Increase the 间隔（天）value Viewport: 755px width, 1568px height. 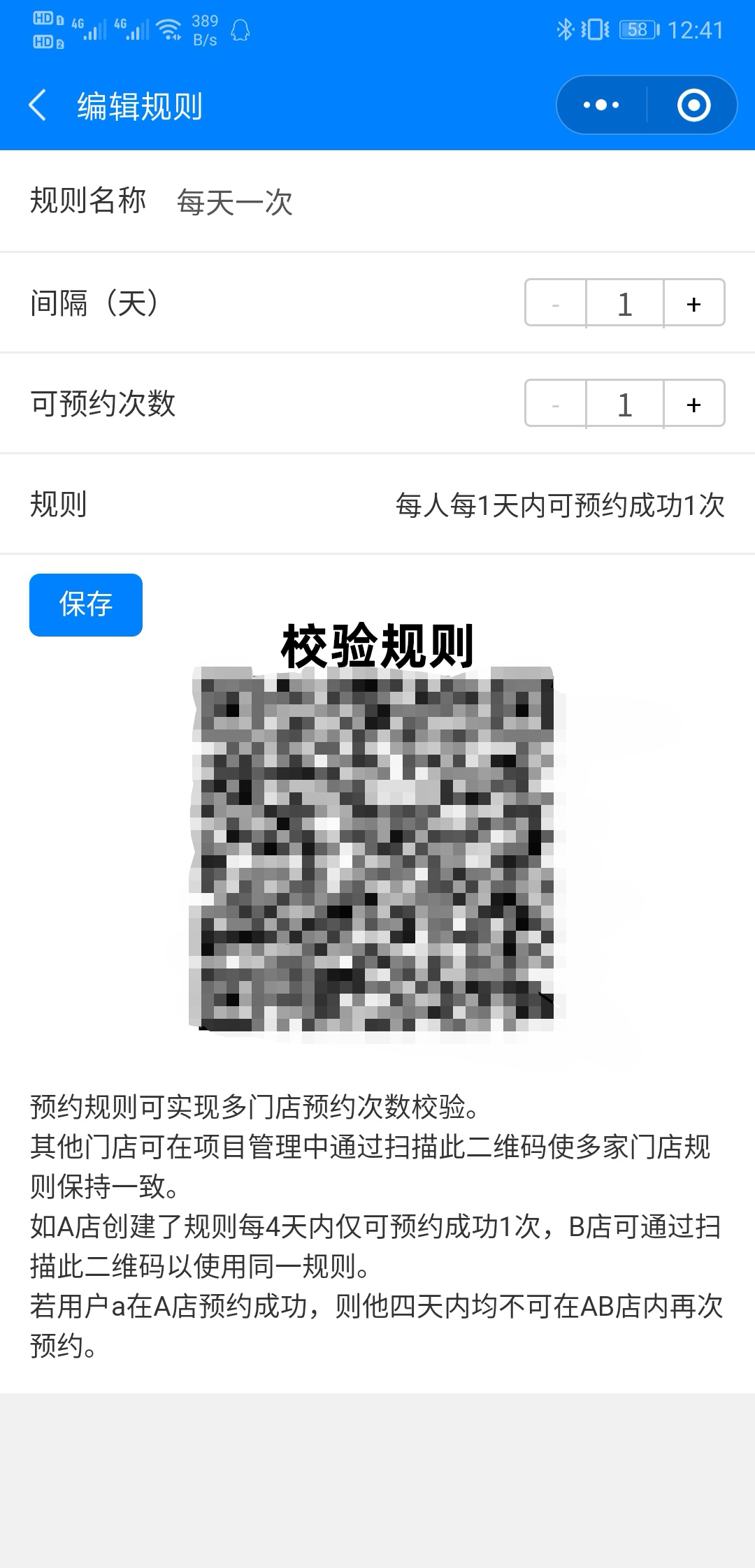click(x=693, y=303)
